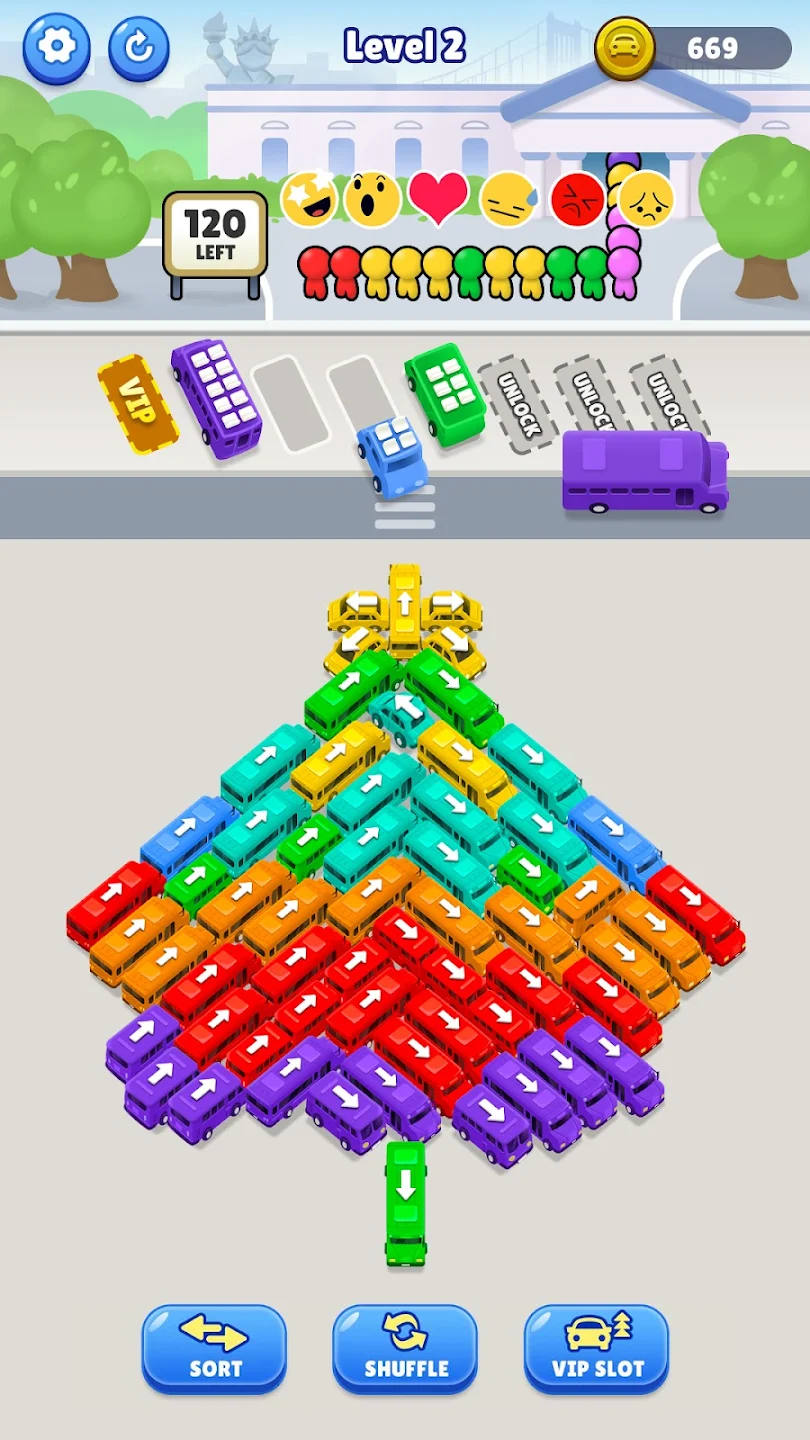Open the settings gear
Screen dimensions: 810x1440
click(56, 47)
